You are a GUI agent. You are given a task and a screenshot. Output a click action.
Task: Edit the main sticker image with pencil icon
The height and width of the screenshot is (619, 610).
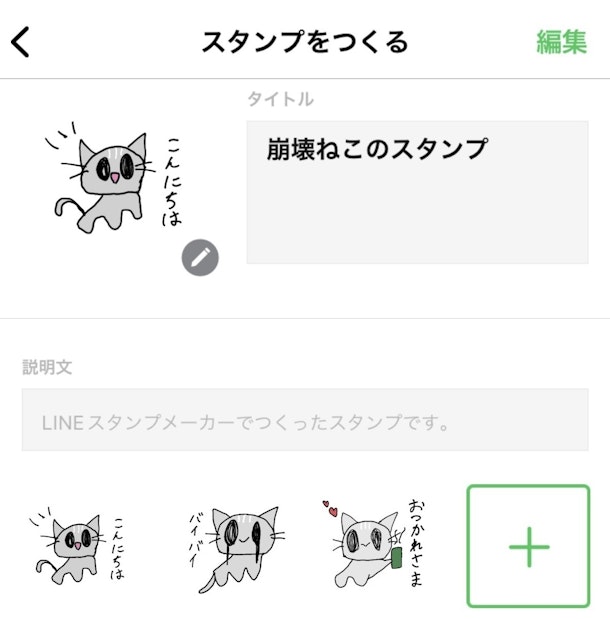coord(200,257)
